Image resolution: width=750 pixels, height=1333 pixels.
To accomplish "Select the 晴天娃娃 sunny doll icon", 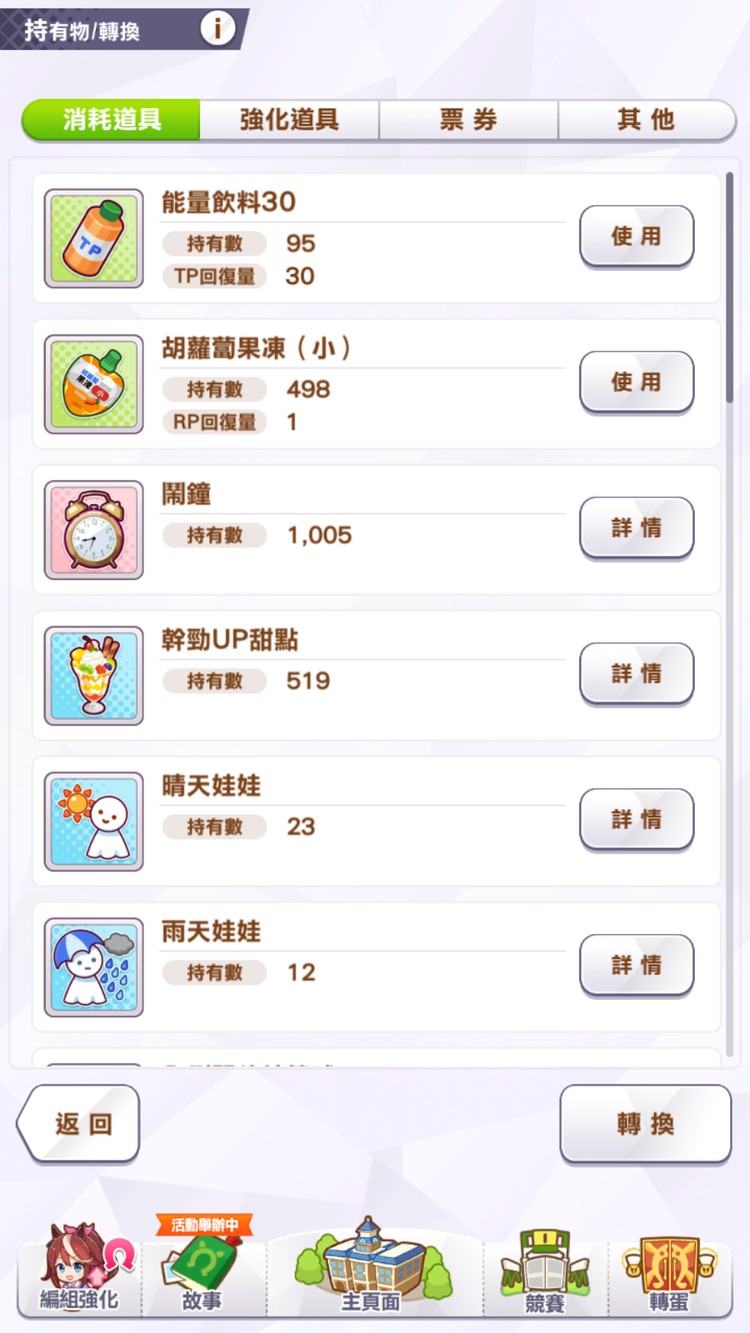I will click(x=93, y=819).
